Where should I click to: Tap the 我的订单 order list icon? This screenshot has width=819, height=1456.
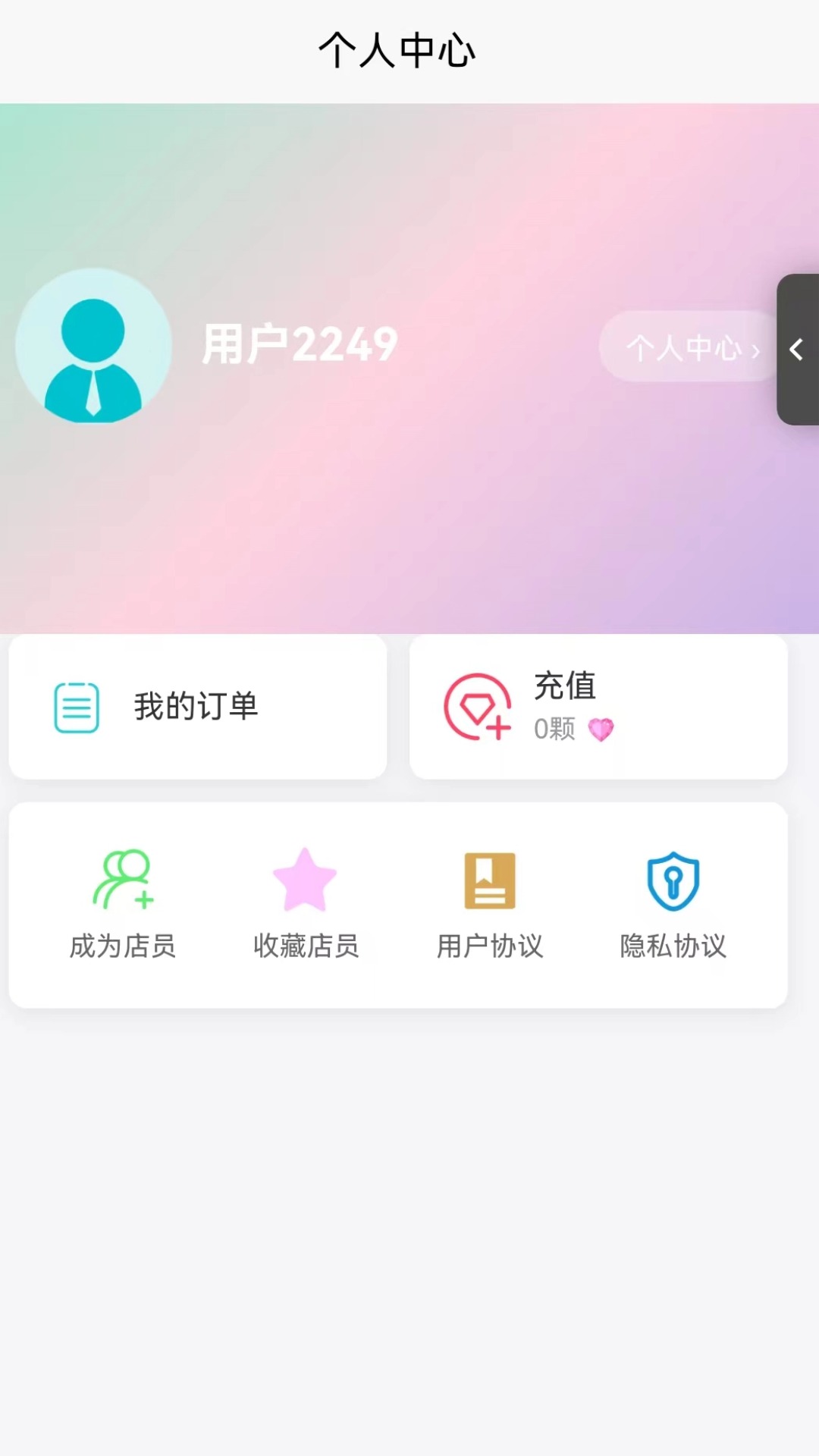click(x=77, y=707)
